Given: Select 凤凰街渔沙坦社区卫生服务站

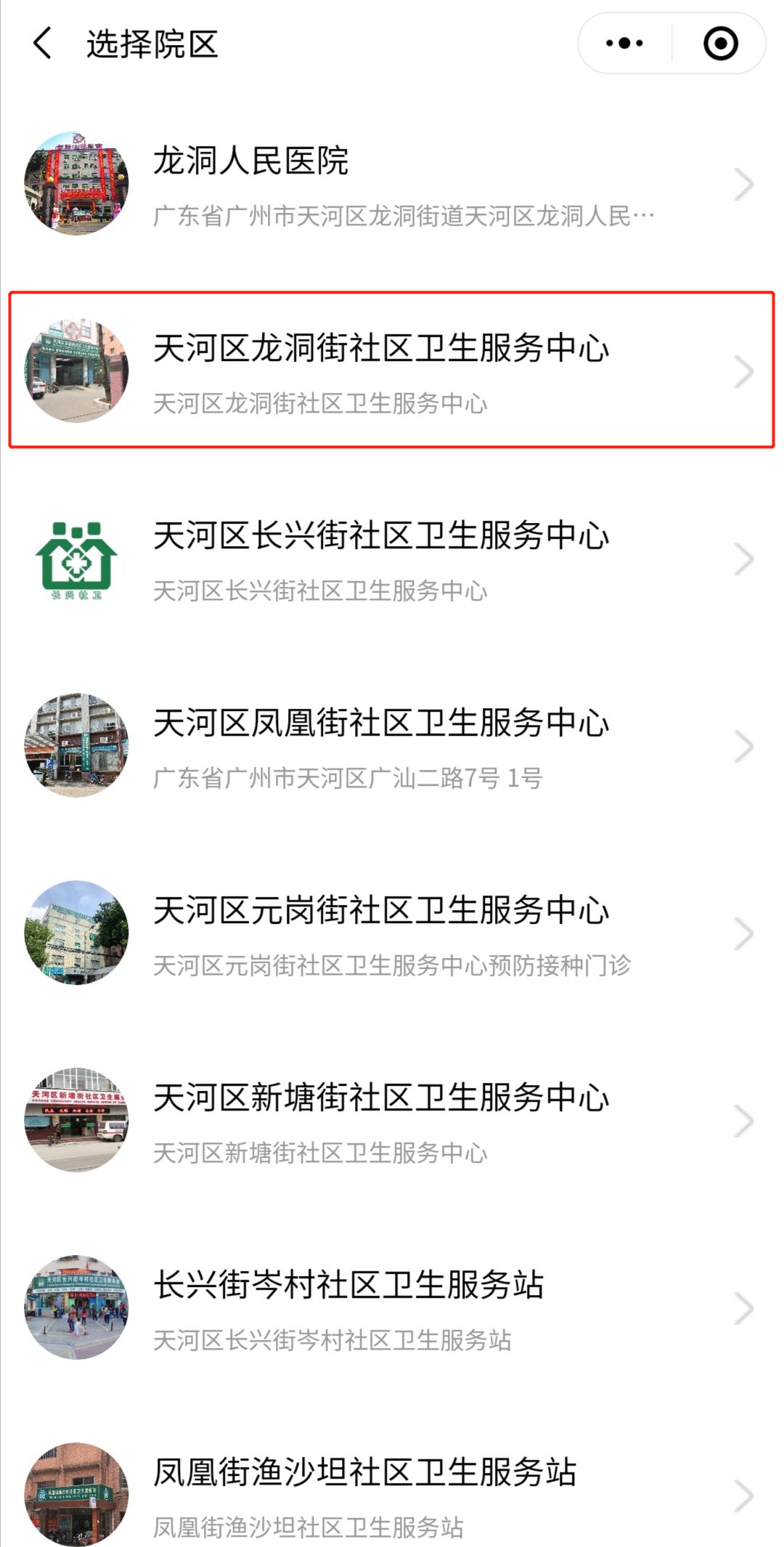Looking at the screenshot, I should 392,1495.
